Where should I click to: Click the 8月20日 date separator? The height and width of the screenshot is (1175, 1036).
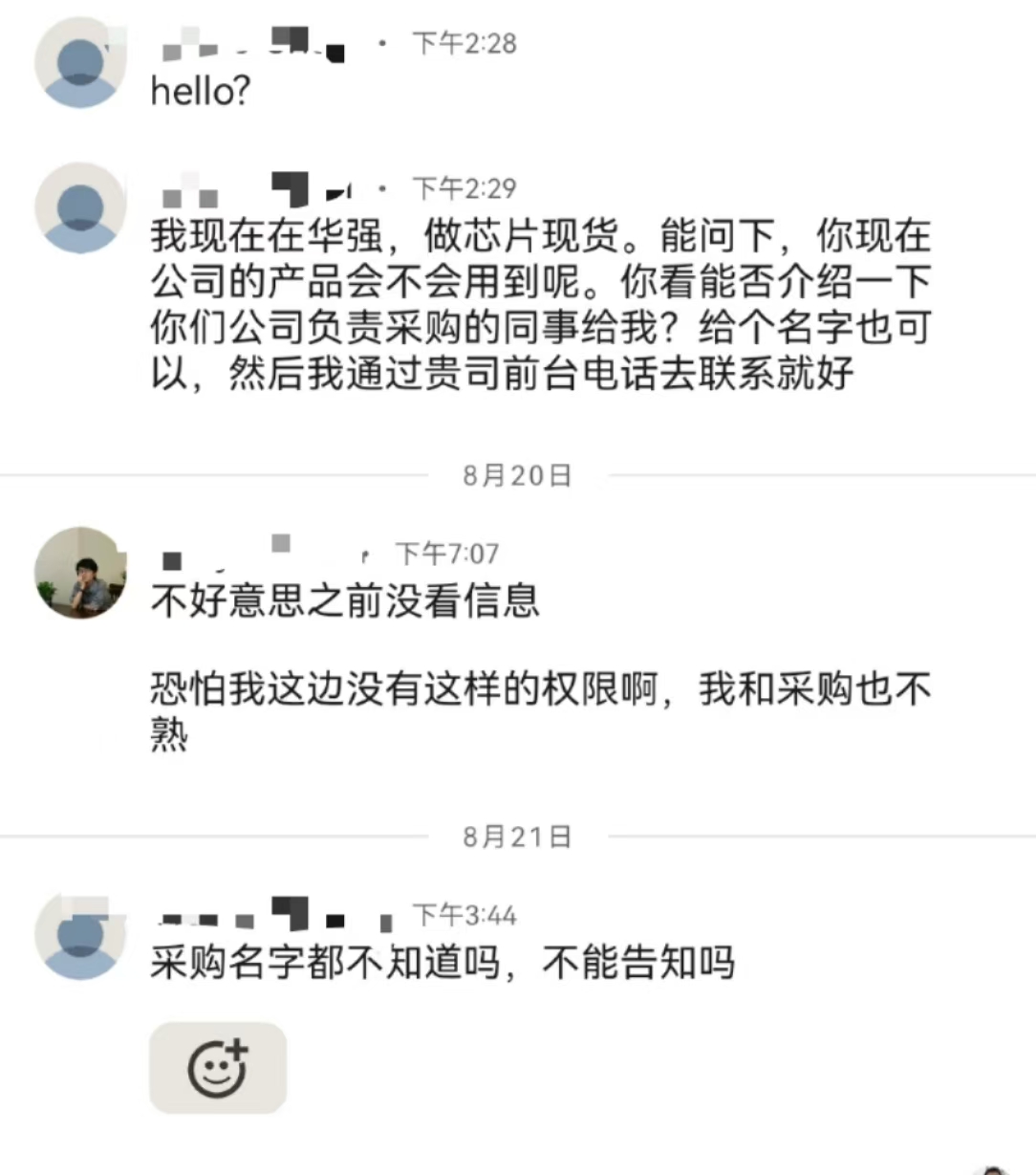tap(516, 473)
